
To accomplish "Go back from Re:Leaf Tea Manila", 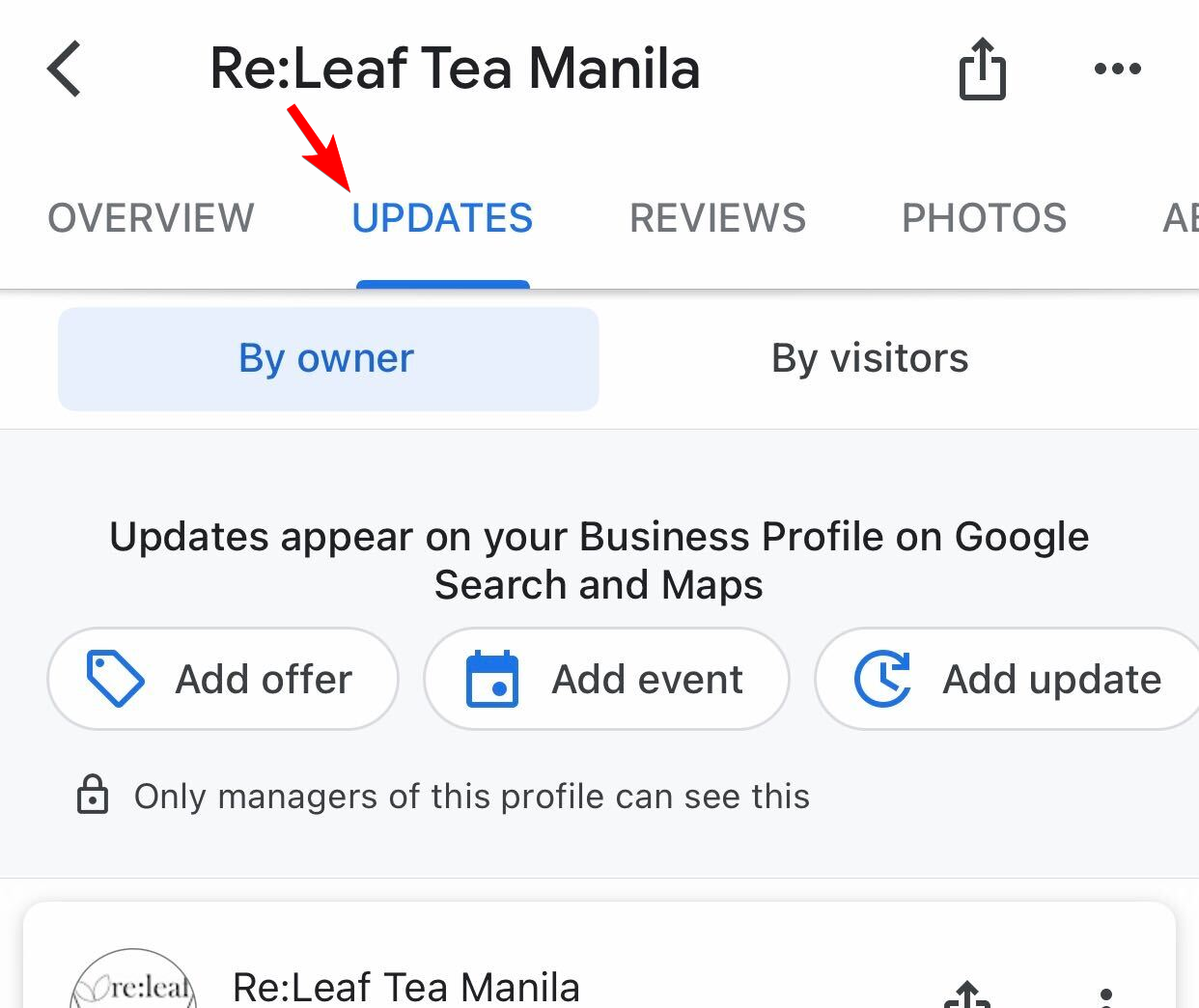I will point(65,70).
